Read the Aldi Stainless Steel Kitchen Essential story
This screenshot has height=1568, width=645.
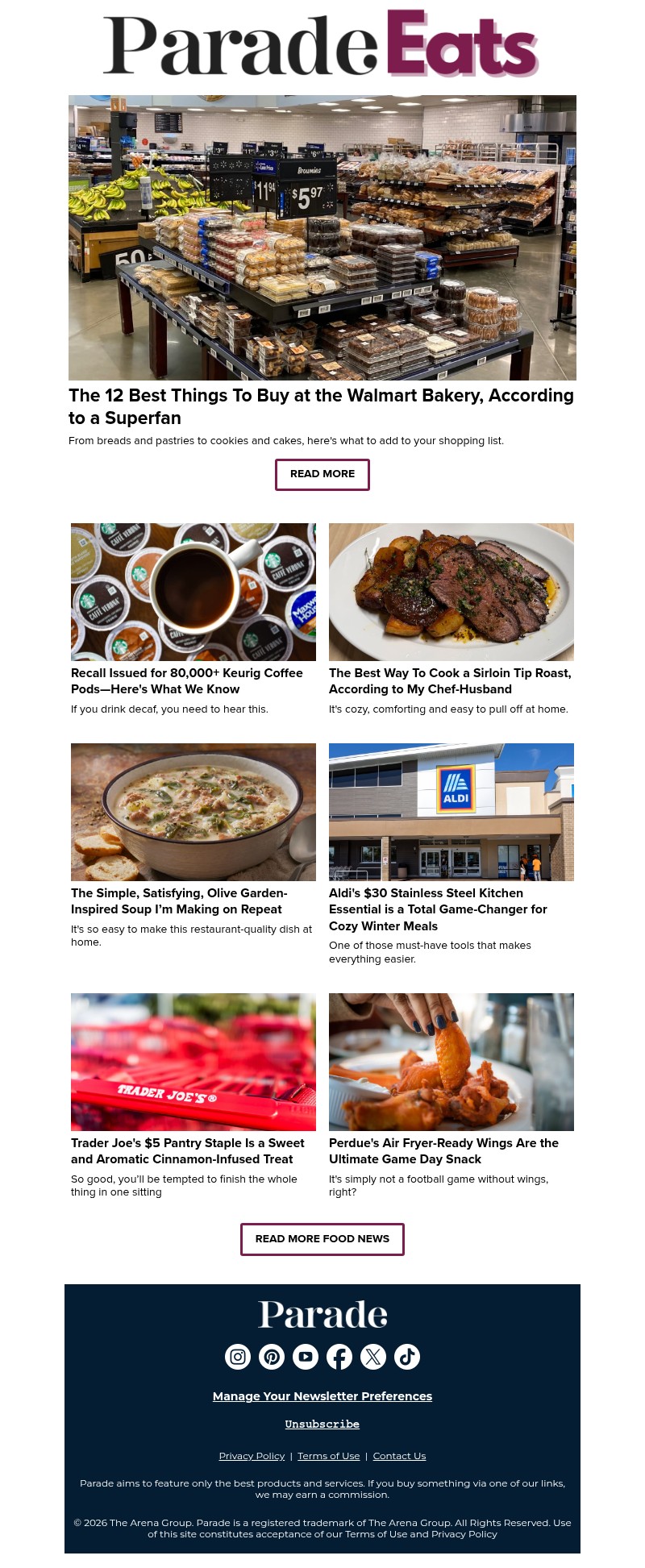coord(438,909)
